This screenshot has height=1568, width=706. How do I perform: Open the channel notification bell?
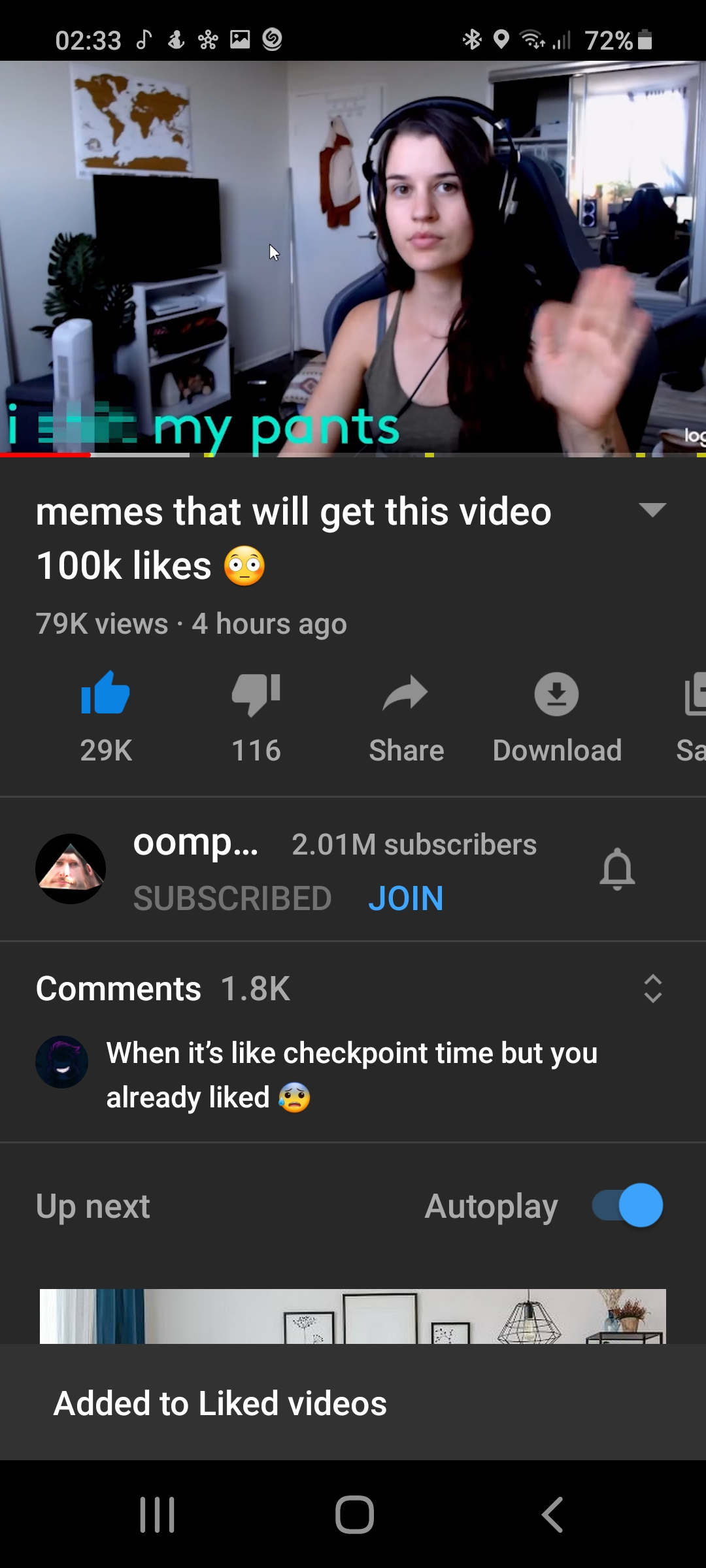(617, 870)
